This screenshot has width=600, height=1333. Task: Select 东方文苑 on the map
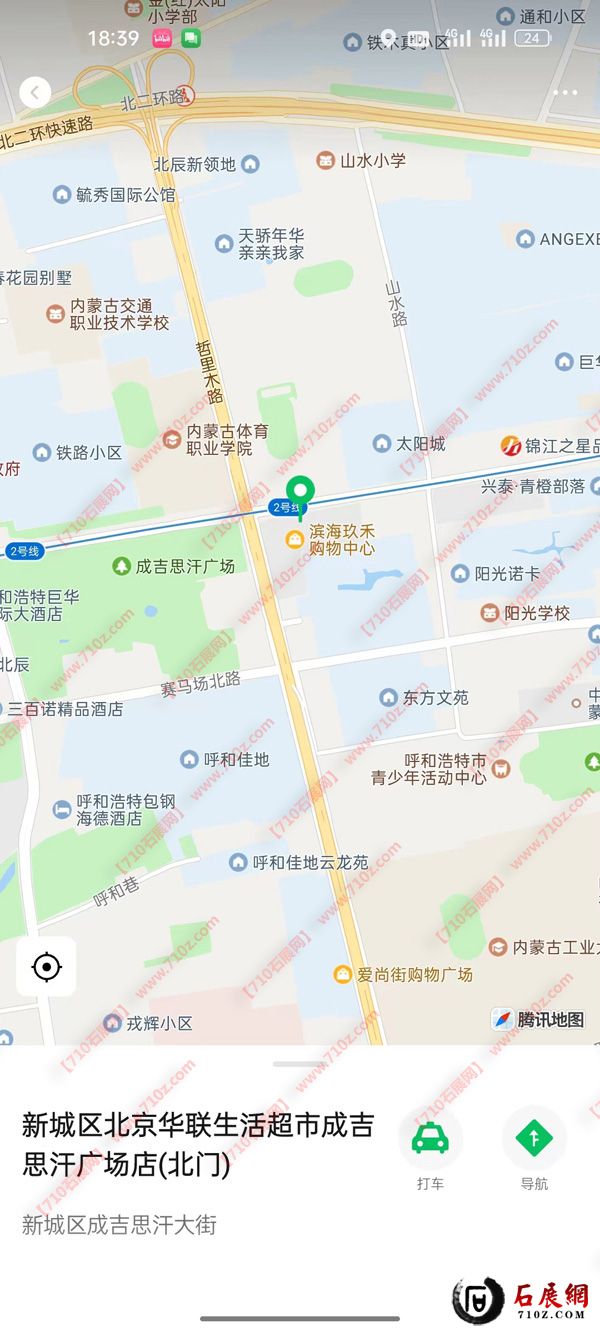435,697
